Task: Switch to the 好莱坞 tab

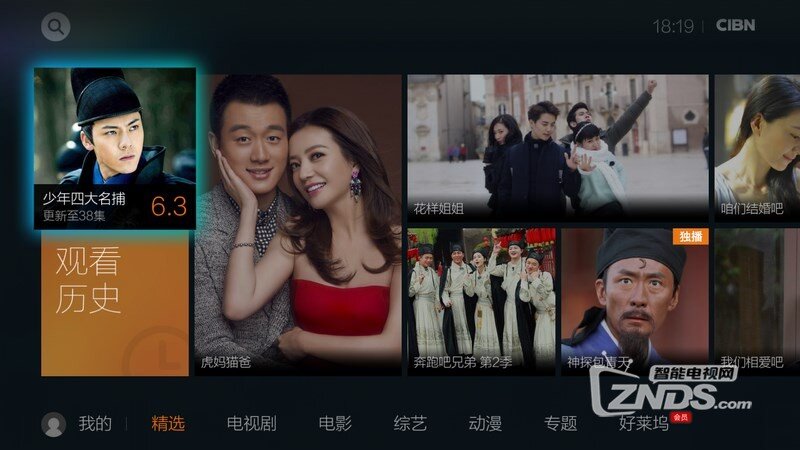Action: 644,423
